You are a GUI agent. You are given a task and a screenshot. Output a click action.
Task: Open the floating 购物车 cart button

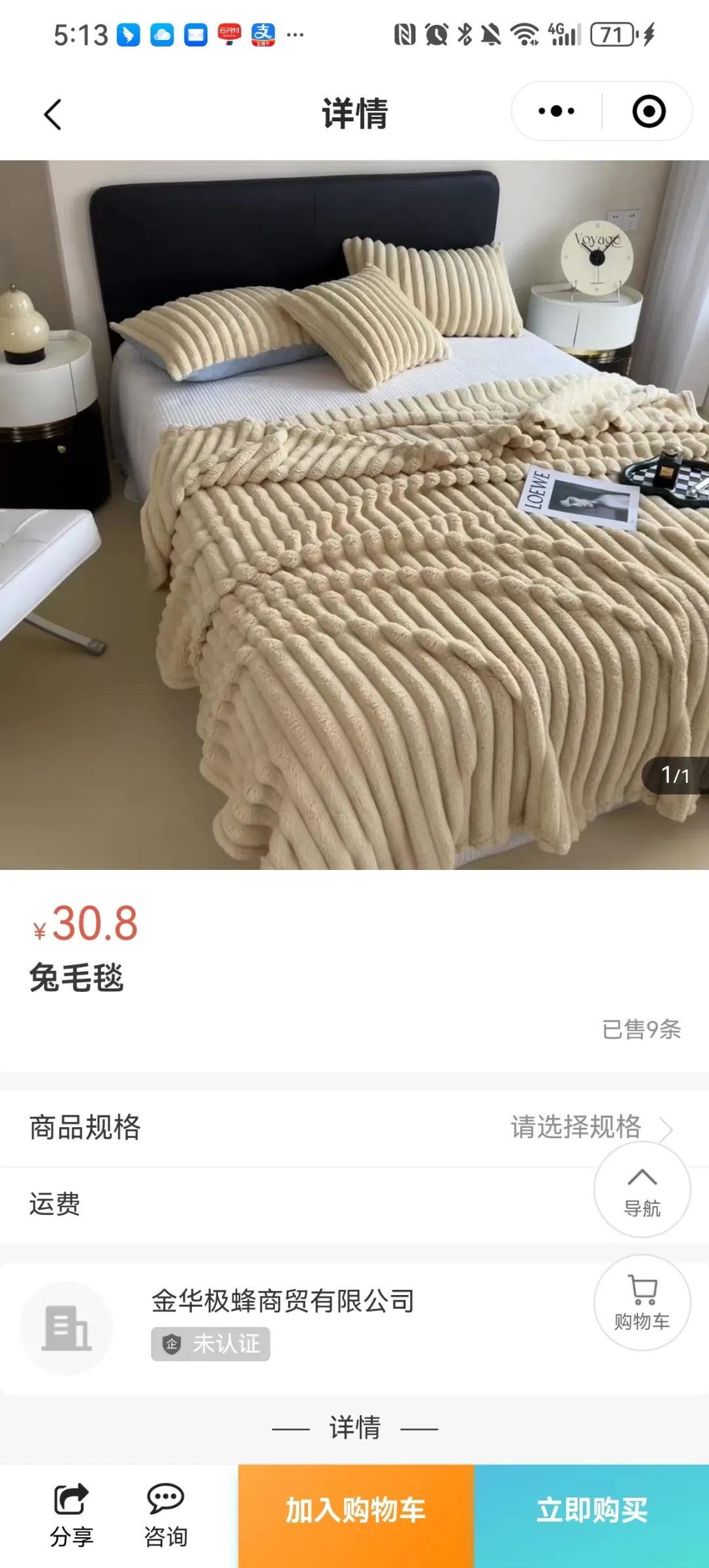pos(642,1302)
